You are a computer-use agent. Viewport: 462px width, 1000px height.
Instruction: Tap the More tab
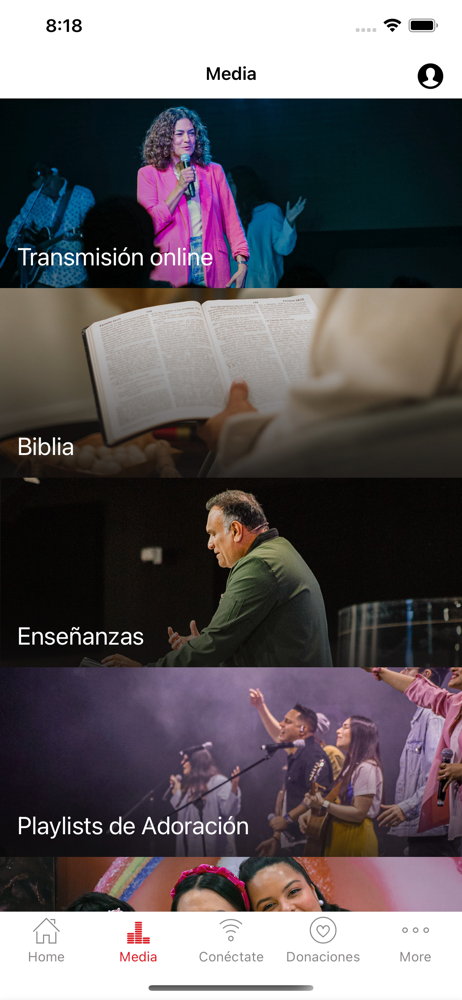click(415, 940)
